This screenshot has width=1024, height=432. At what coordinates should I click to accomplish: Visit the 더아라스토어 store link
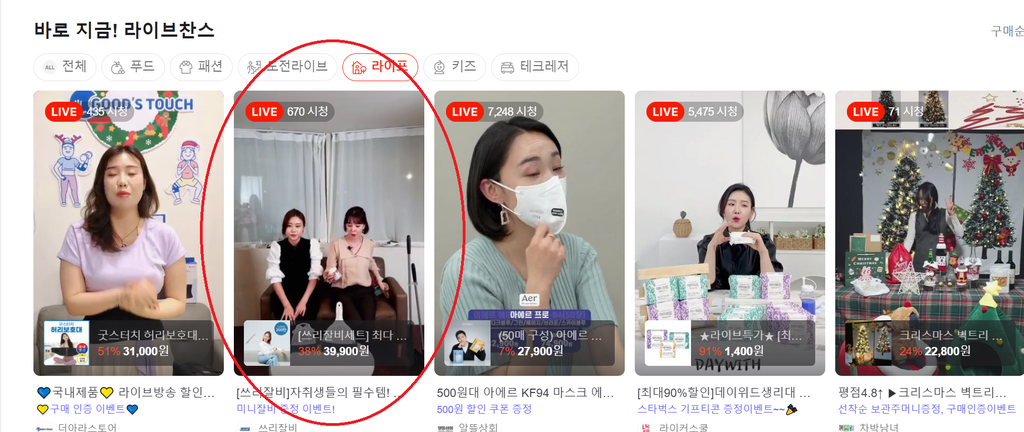click(x=88, y=427)
